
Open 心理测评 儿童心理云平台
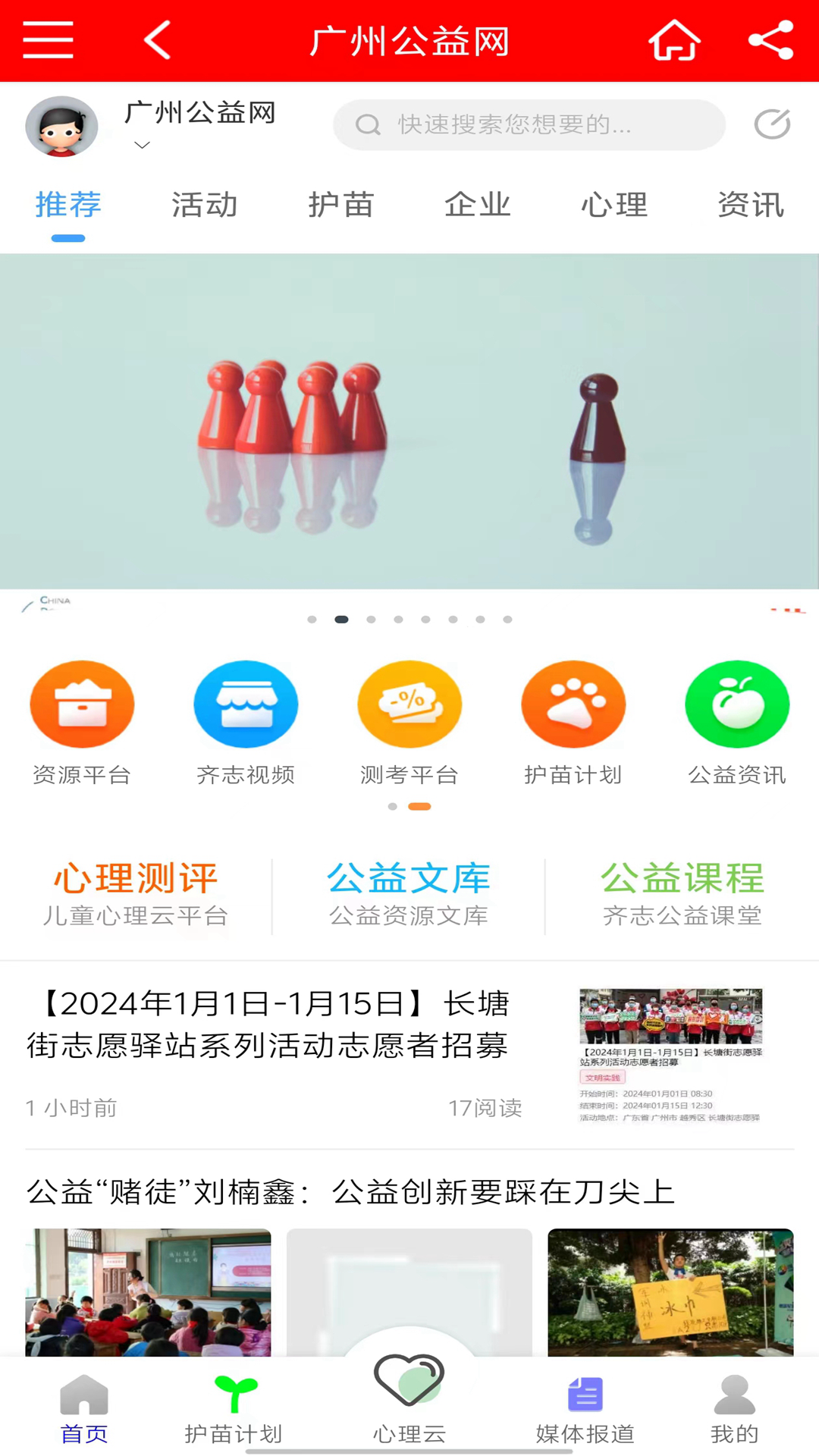coord(136,895)
